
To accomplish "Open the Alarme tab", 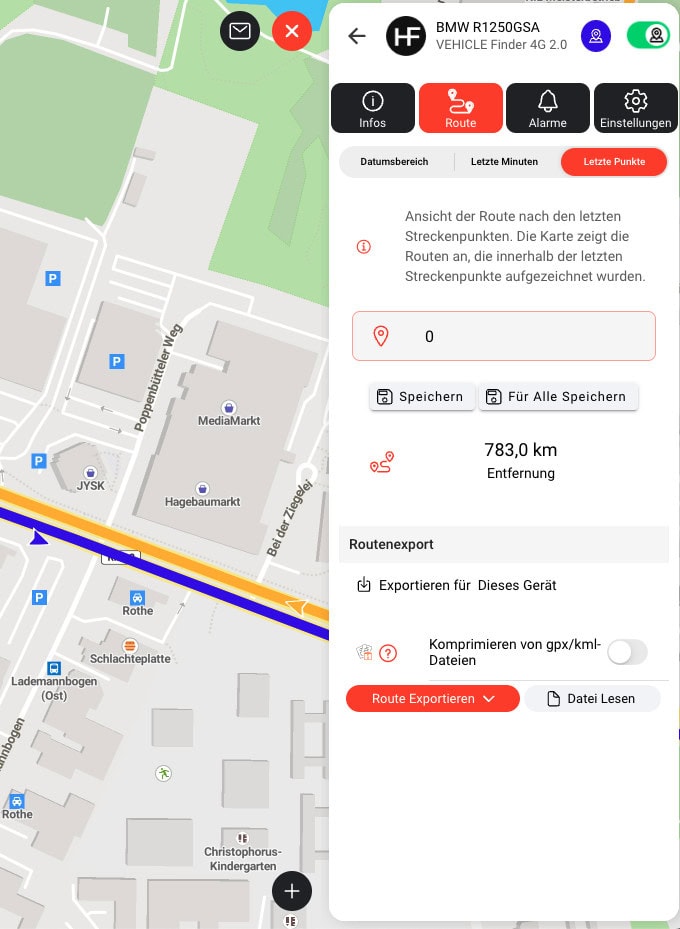I will [x=548, y=108].
